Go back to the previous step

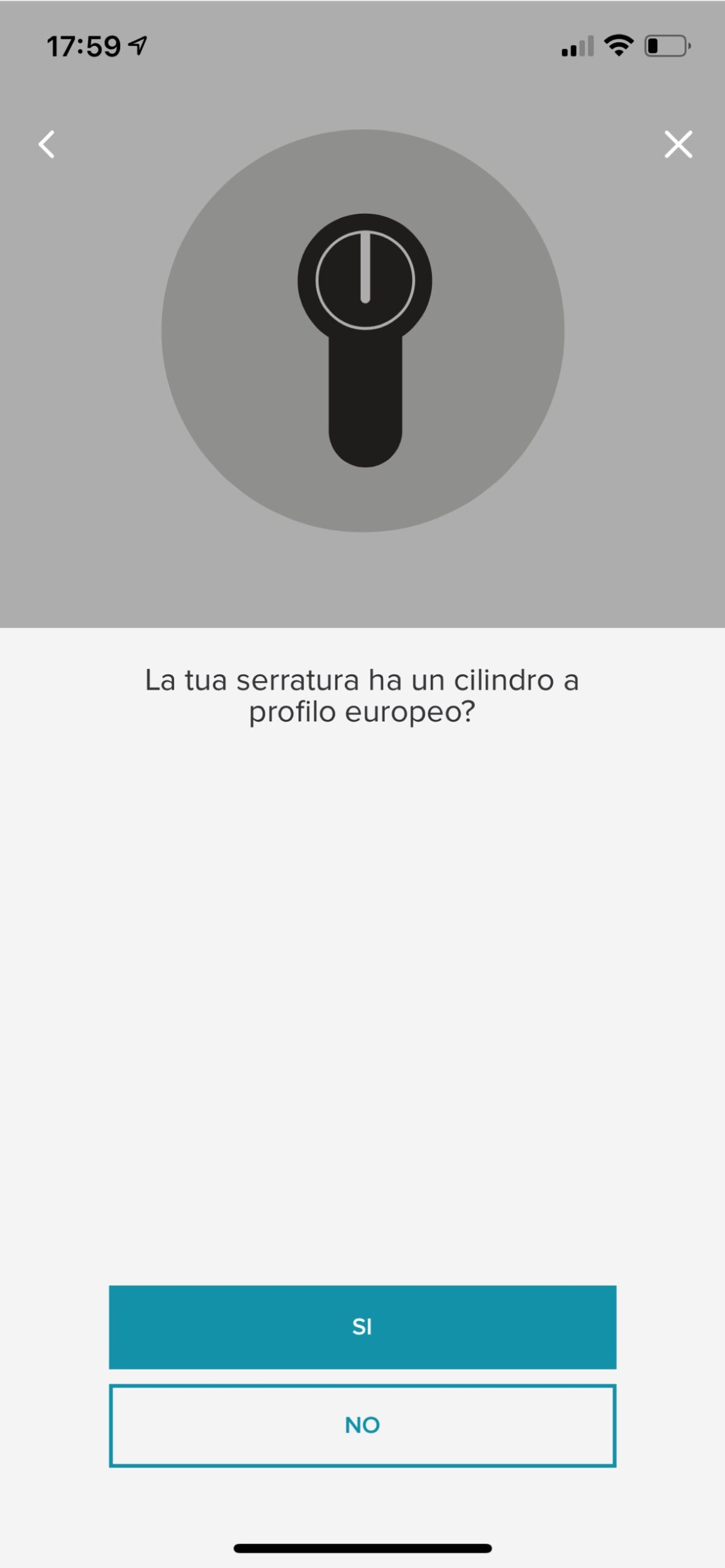tap(47, 145)
